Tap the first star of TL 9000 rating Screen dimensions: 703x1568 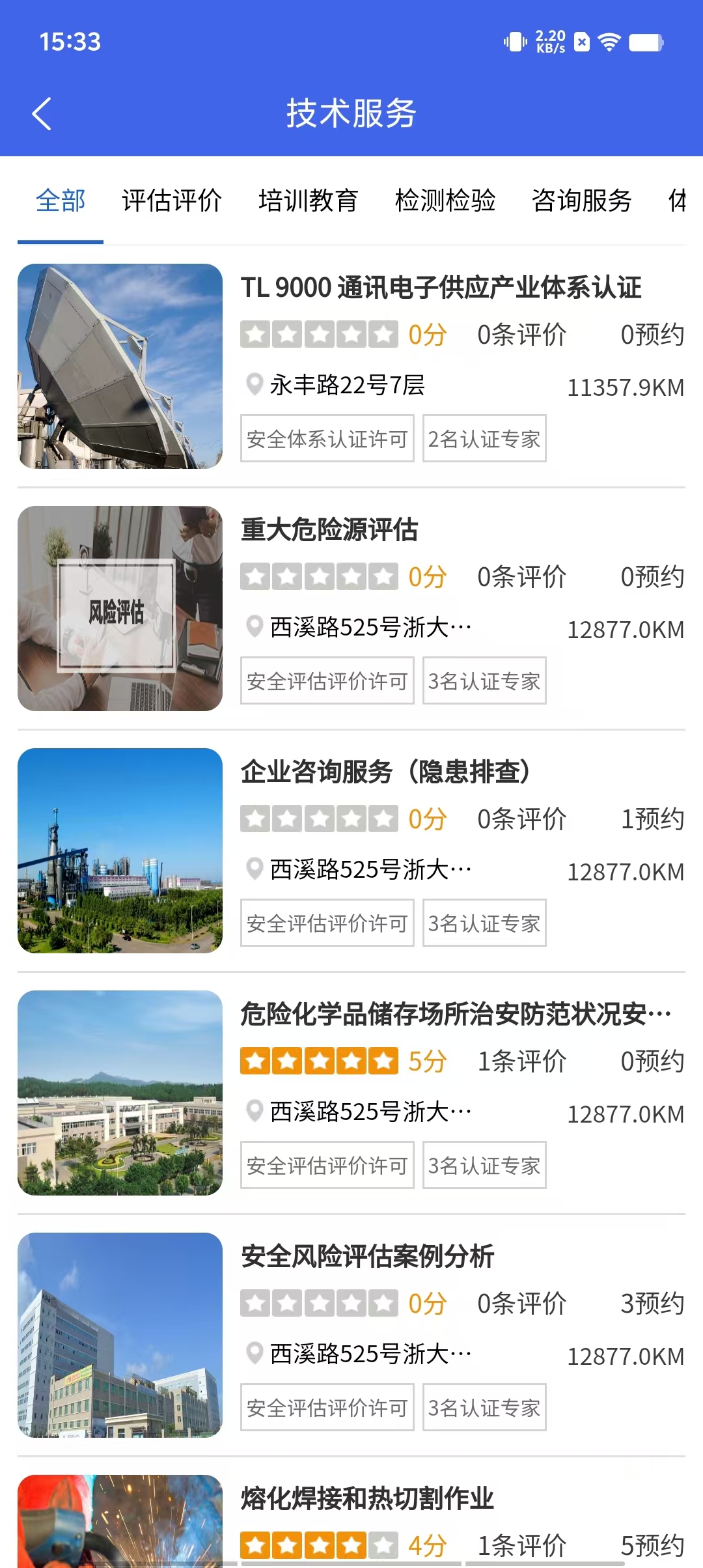[256, 335]
